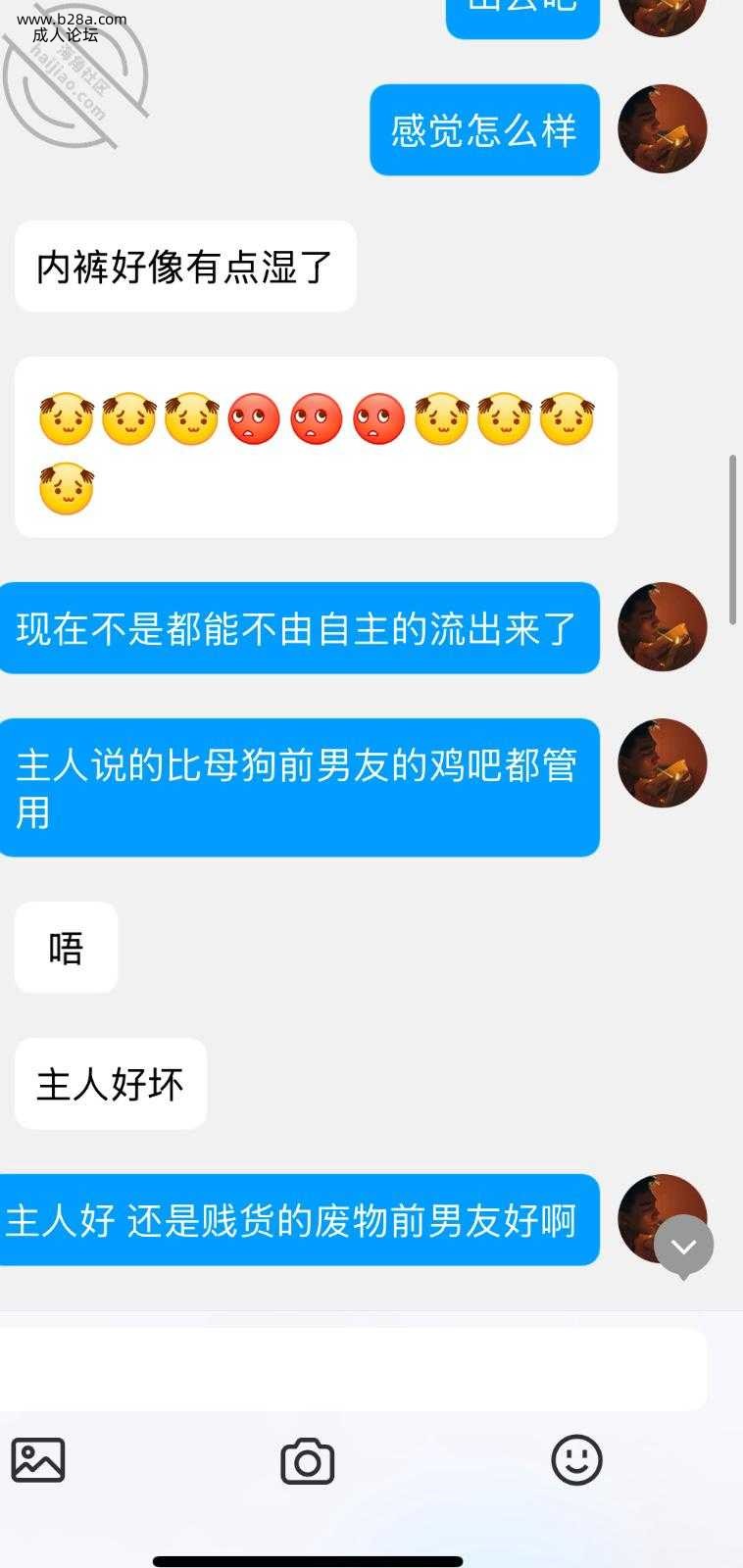Open the emoji picker

(576, 1460)
